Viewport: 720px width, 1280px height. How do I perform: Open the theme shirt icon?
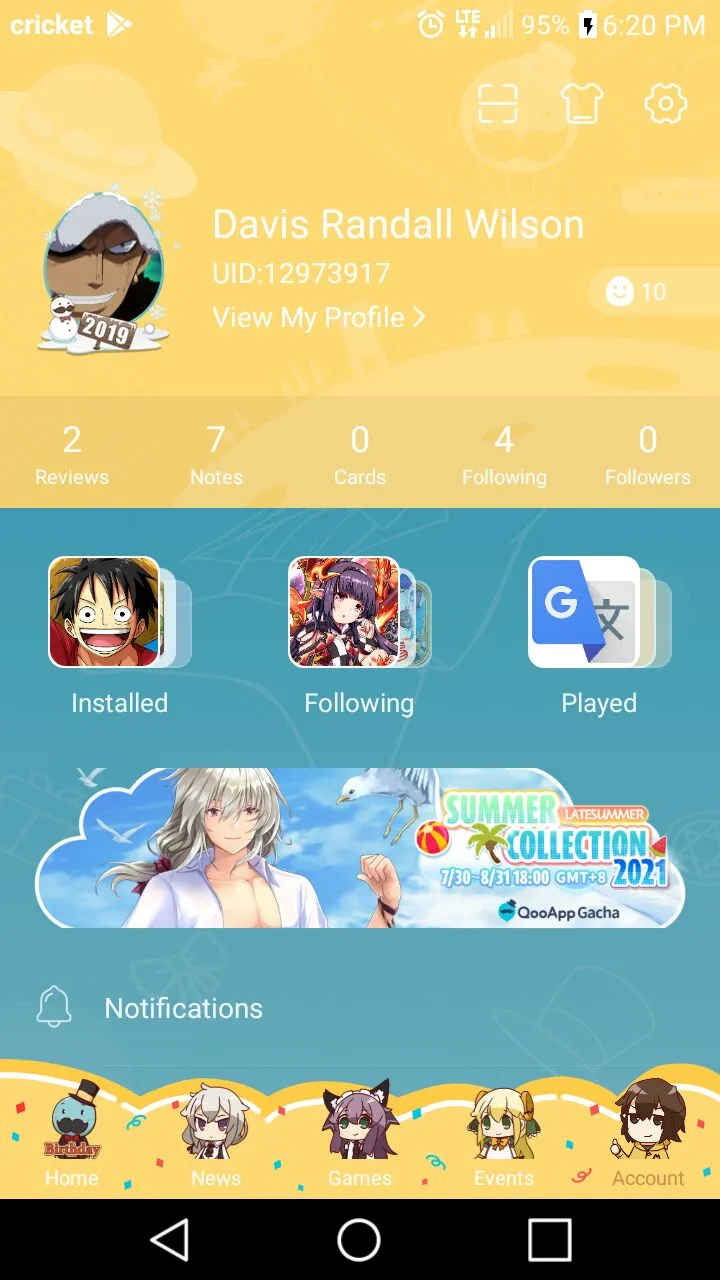click(582, 104)
